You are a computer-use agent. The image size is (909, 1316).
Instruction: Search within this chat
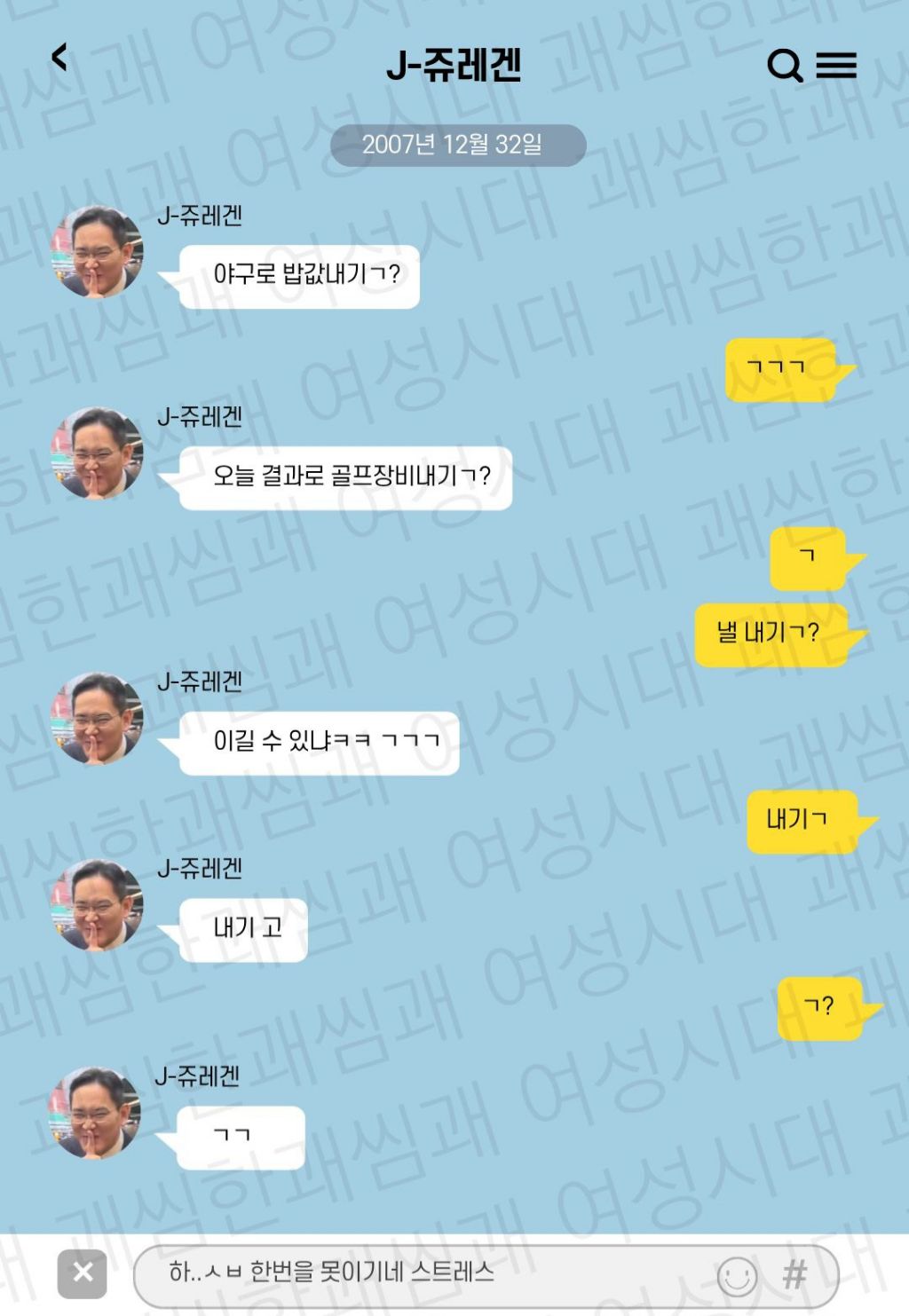[785, 66]
